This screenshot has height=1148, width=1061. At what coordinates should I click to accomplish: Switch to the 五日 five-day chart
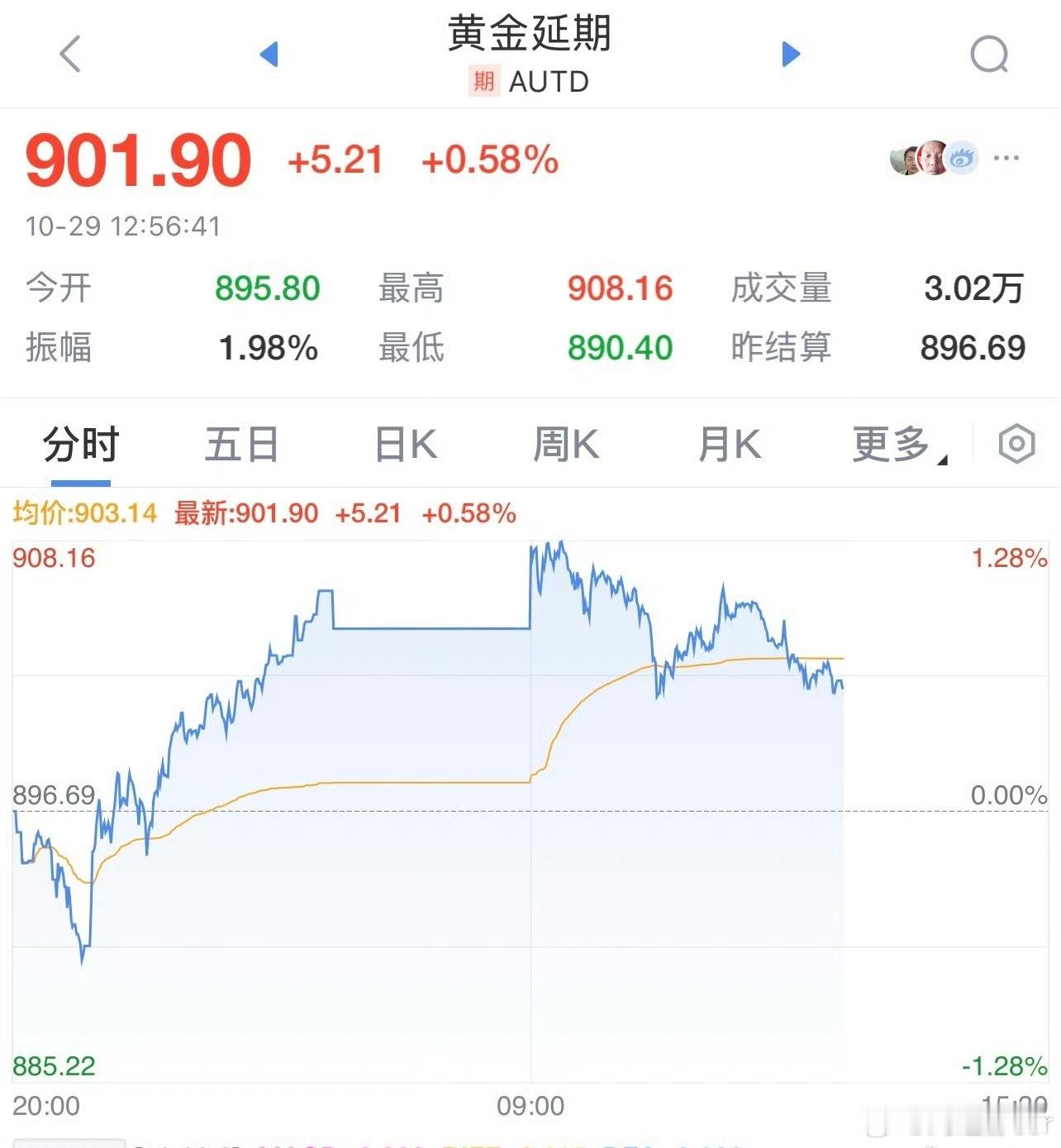[240, 443]
